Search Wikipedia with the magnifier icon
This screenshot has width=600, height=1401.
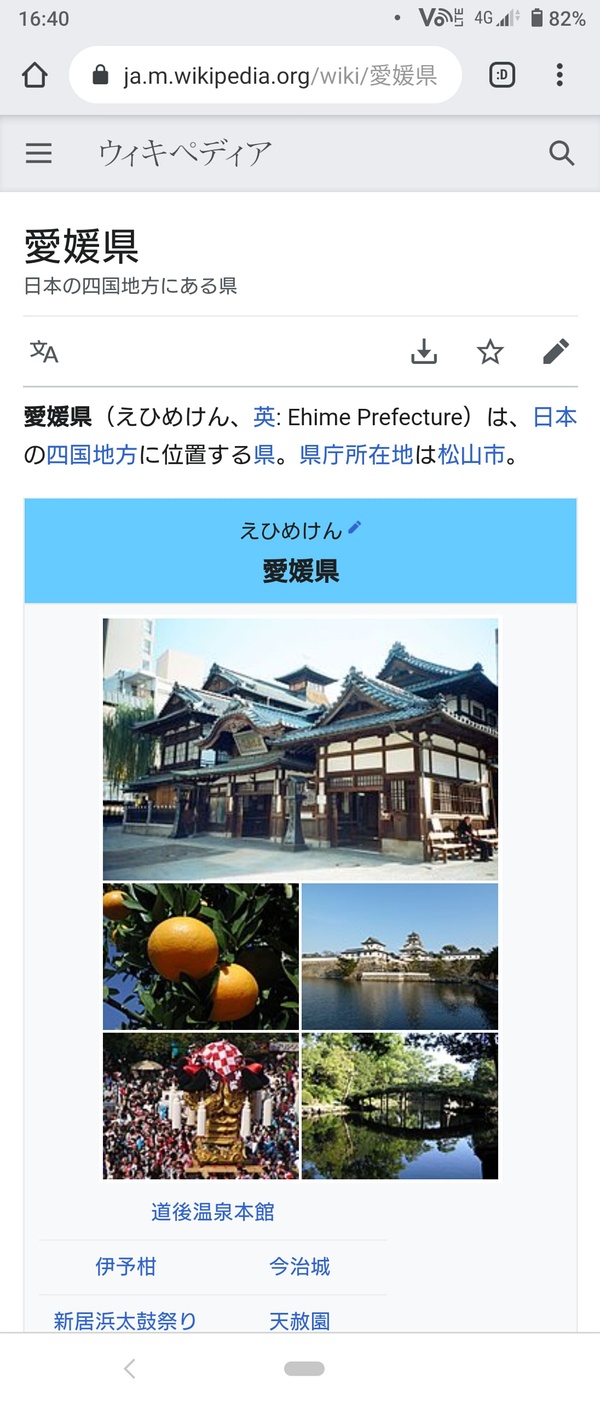pyautogui.click(x=562, y=153)
